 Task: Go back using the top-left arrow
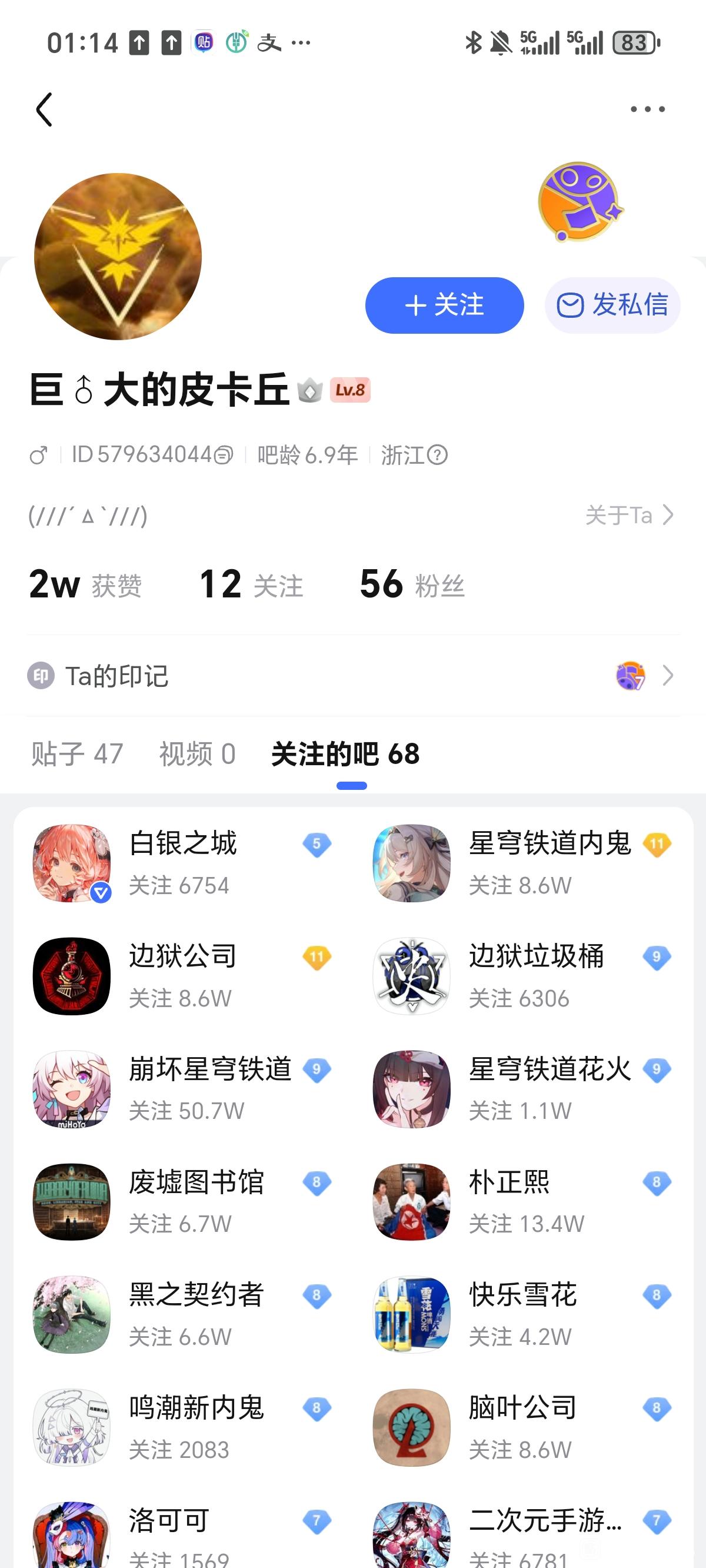[x=45, y=109]
